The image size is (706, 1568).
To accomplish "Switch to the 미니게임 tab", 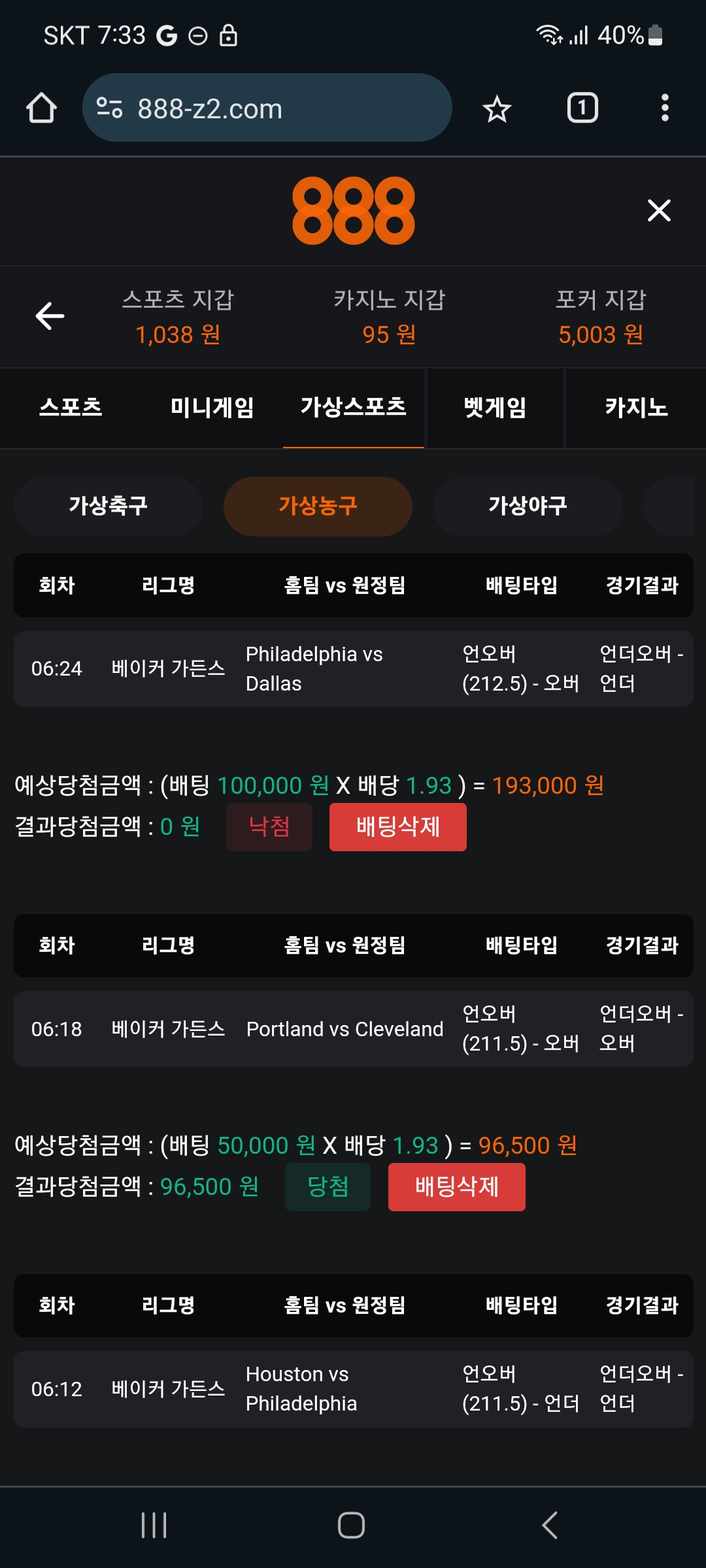I will coord(212,408).
